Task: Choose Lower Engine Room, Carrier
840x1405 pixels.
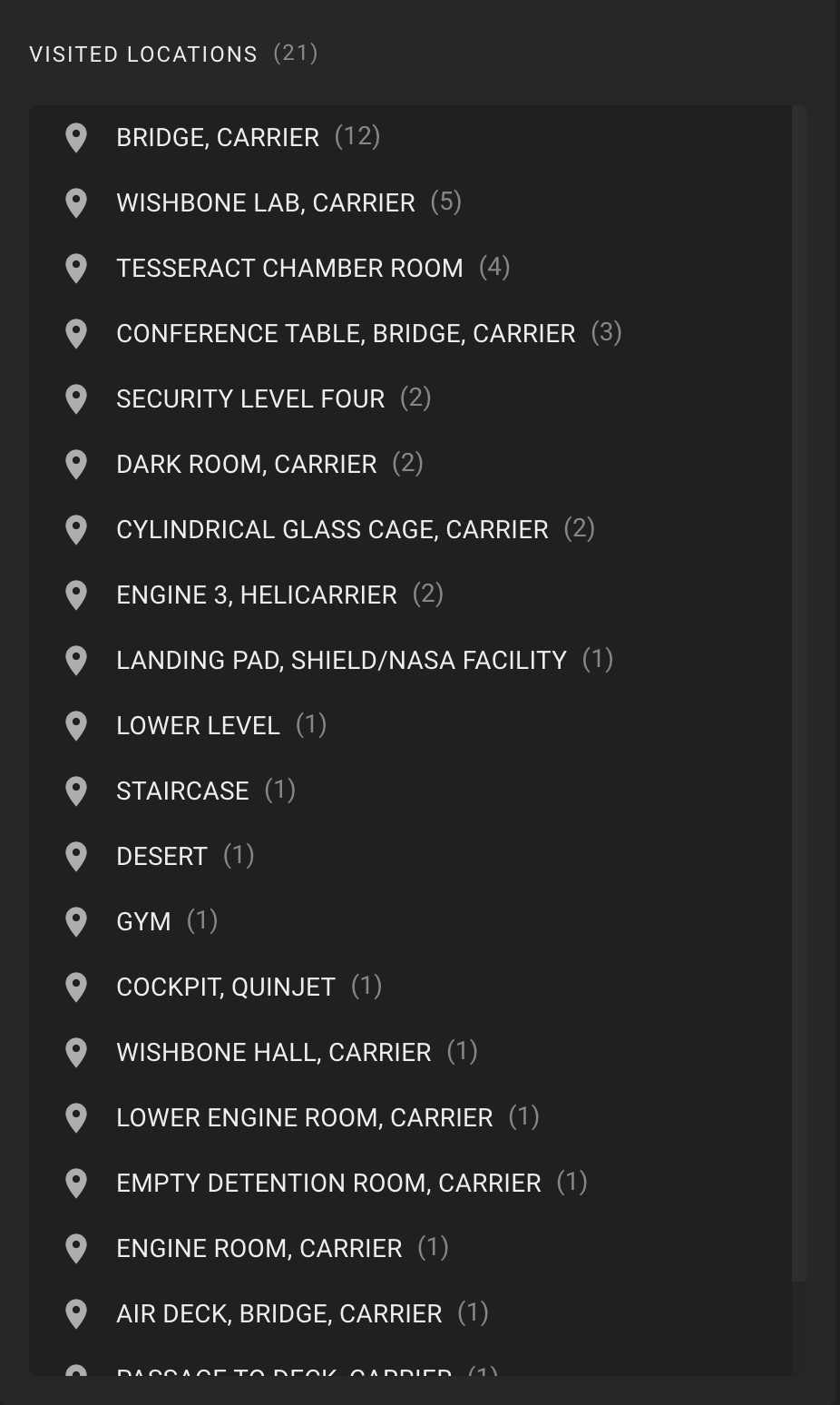Action: [x=410, y=1117]
